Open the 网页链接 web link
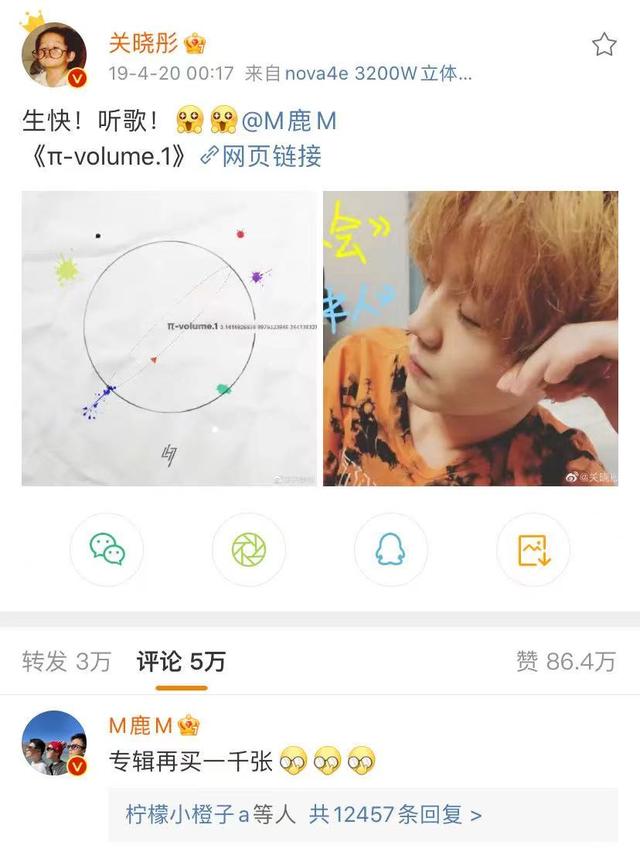Image resolution: width=640 pixels, height=852 pixels. [x=261, y=156]
